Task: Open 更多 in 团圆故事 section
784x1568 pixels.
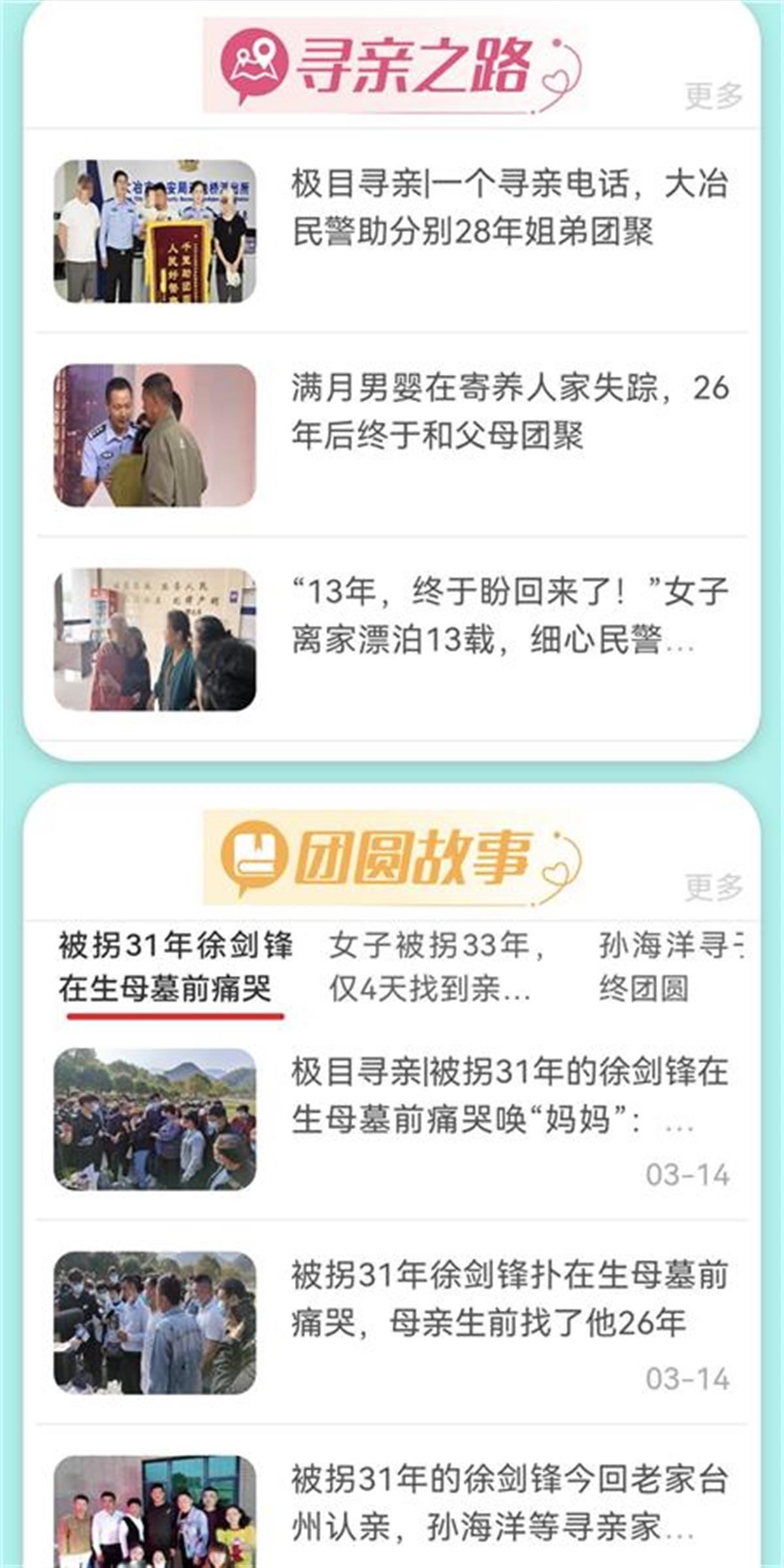Action: coord(713,887)
